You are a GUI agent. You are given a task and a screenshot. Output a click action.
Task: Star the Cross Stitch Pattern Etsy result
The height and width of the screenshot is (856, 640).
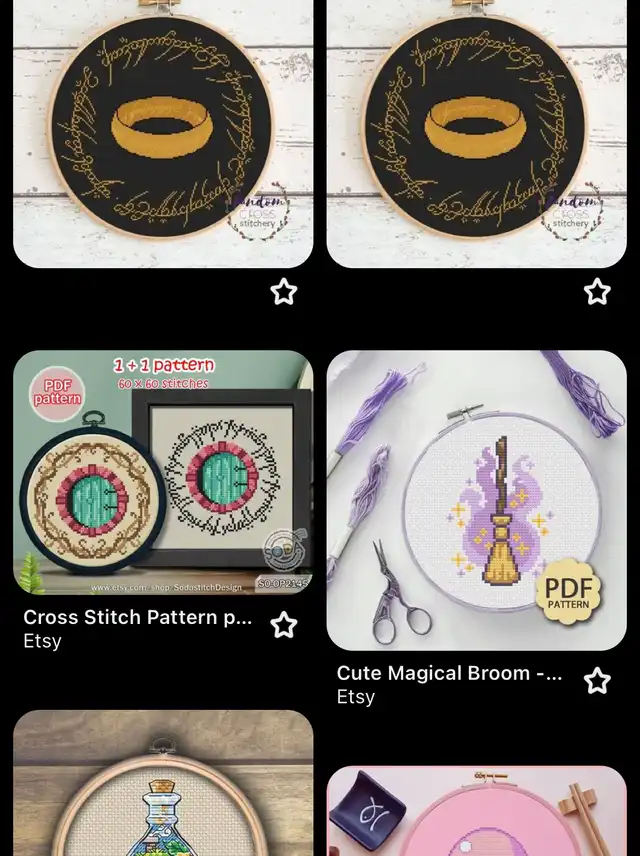[x=284, y=625]
